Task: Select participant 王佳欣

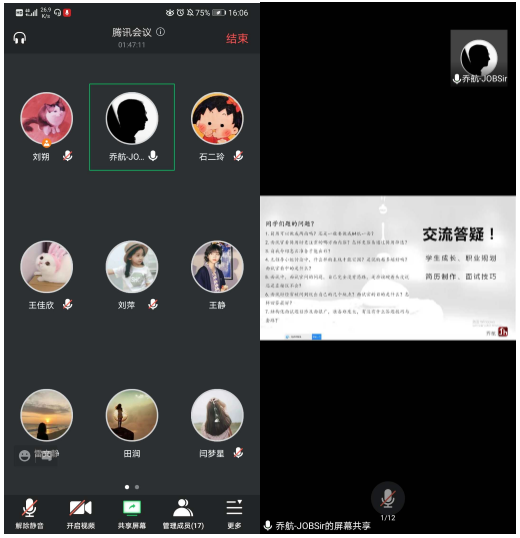Action: pos(47,275)
